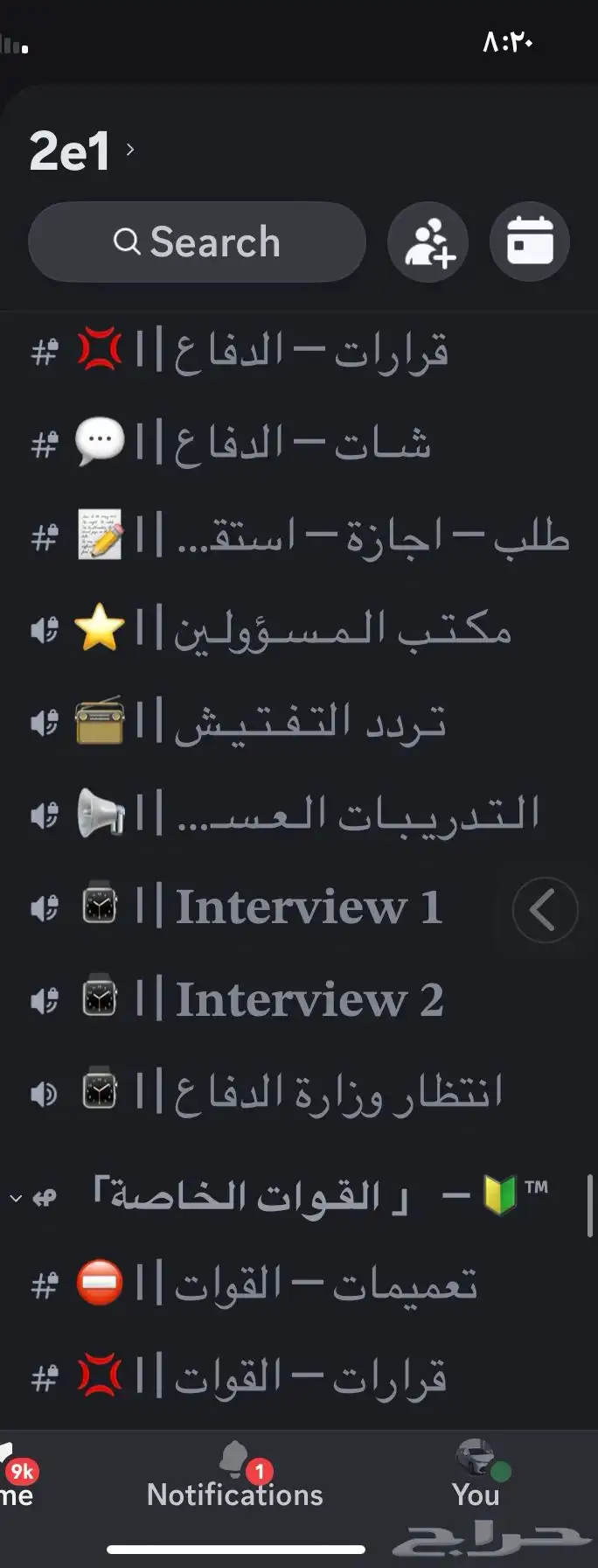The height and width of the screenshot is (1568, 598).
Task: Tap the round left-arrow button
Action: pyautogui.click(x=545, y=910)
